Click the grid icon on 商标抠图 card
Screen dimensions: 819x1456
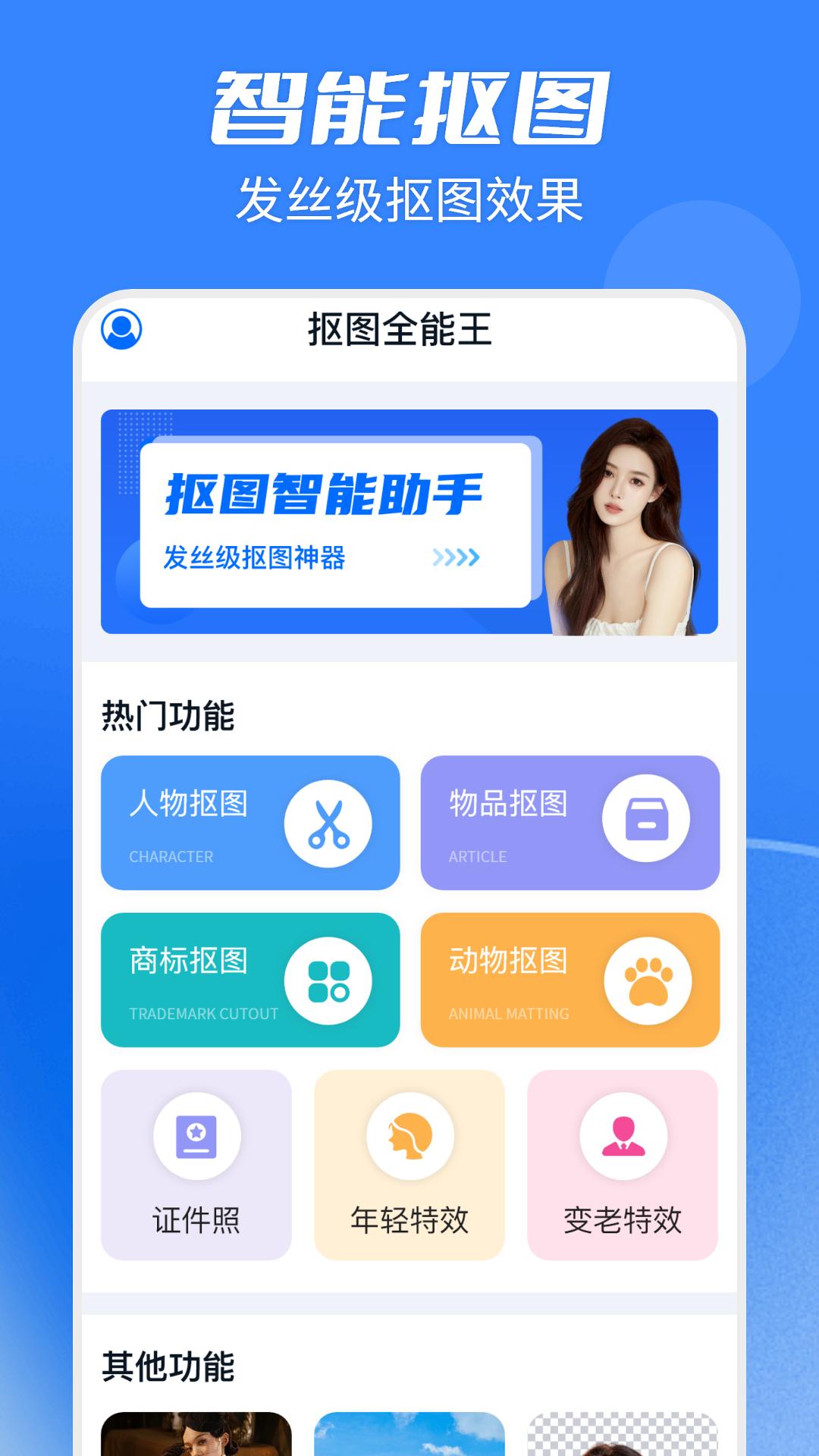point(328,980)
